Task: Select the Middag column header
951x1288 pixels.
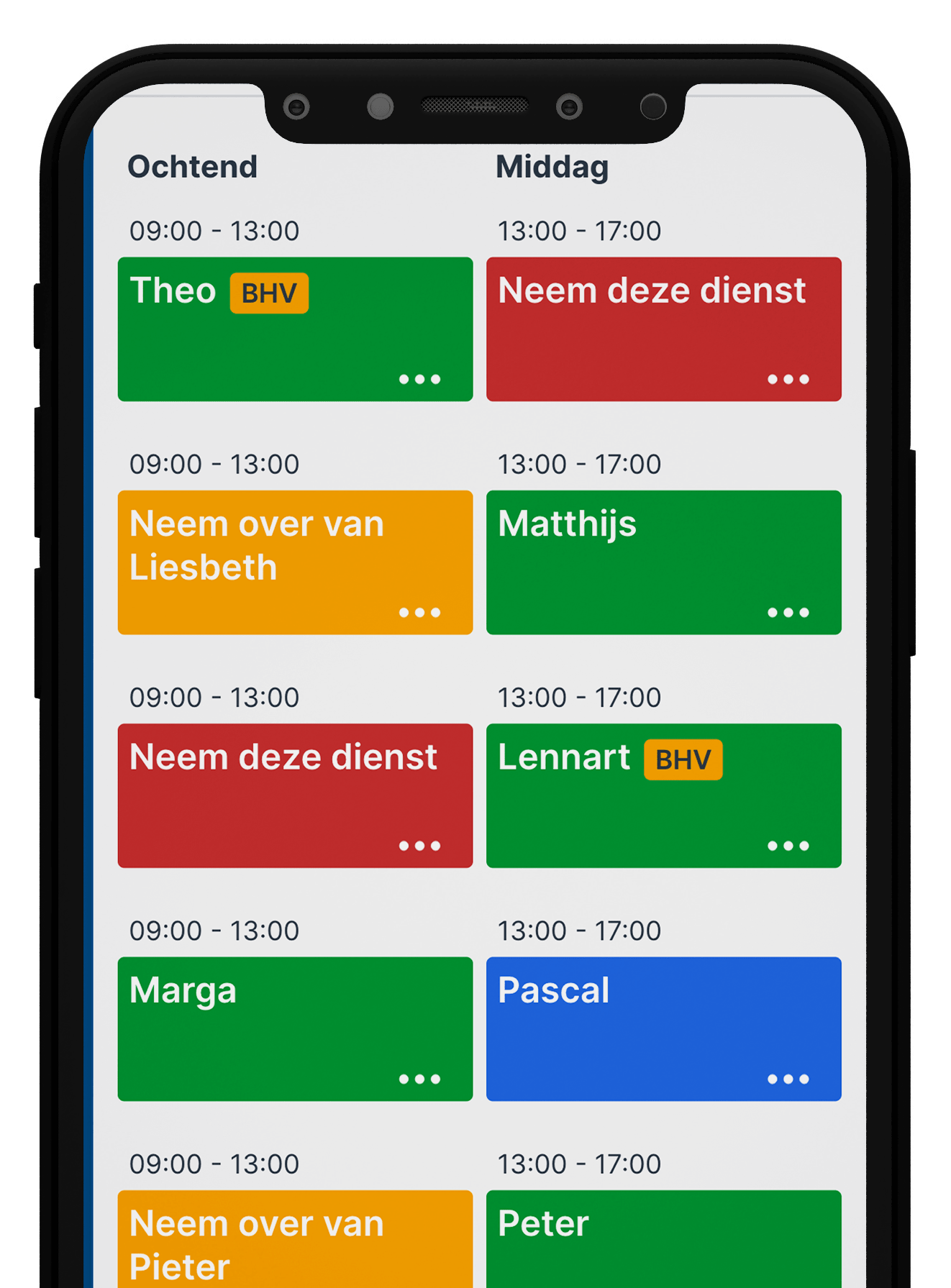Action: (x=554, y=166)
